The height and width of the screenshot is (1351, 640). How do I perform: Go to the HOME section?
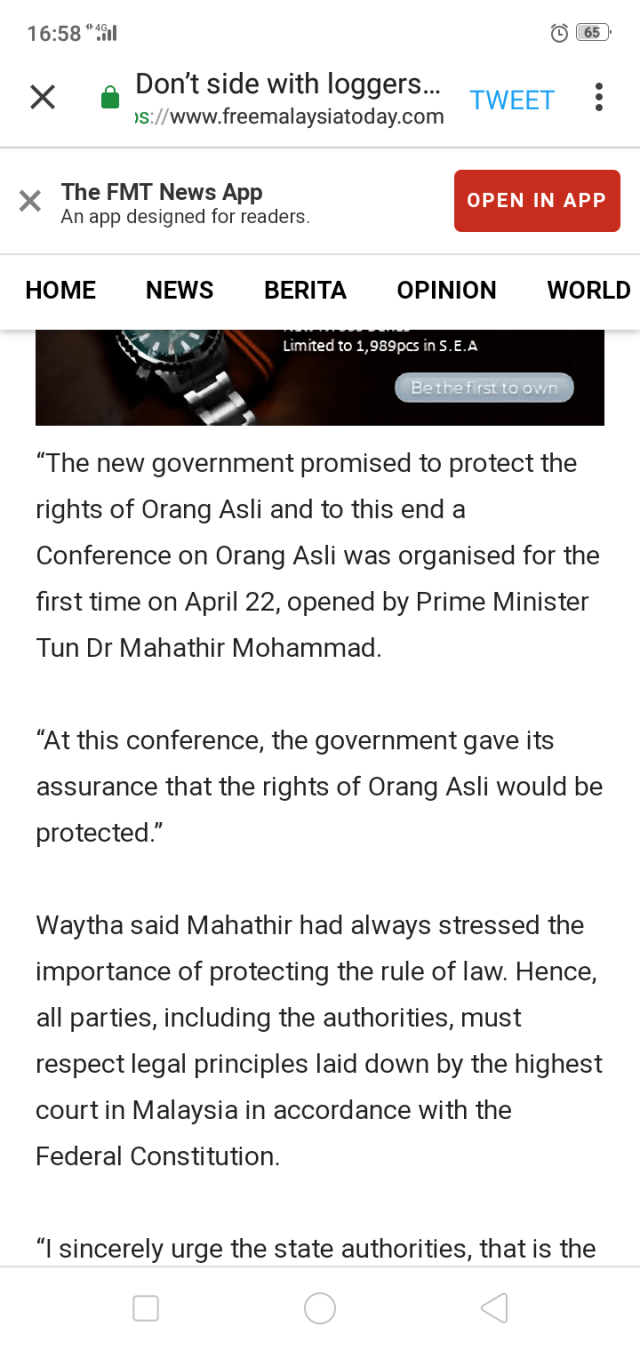point(61,290)
